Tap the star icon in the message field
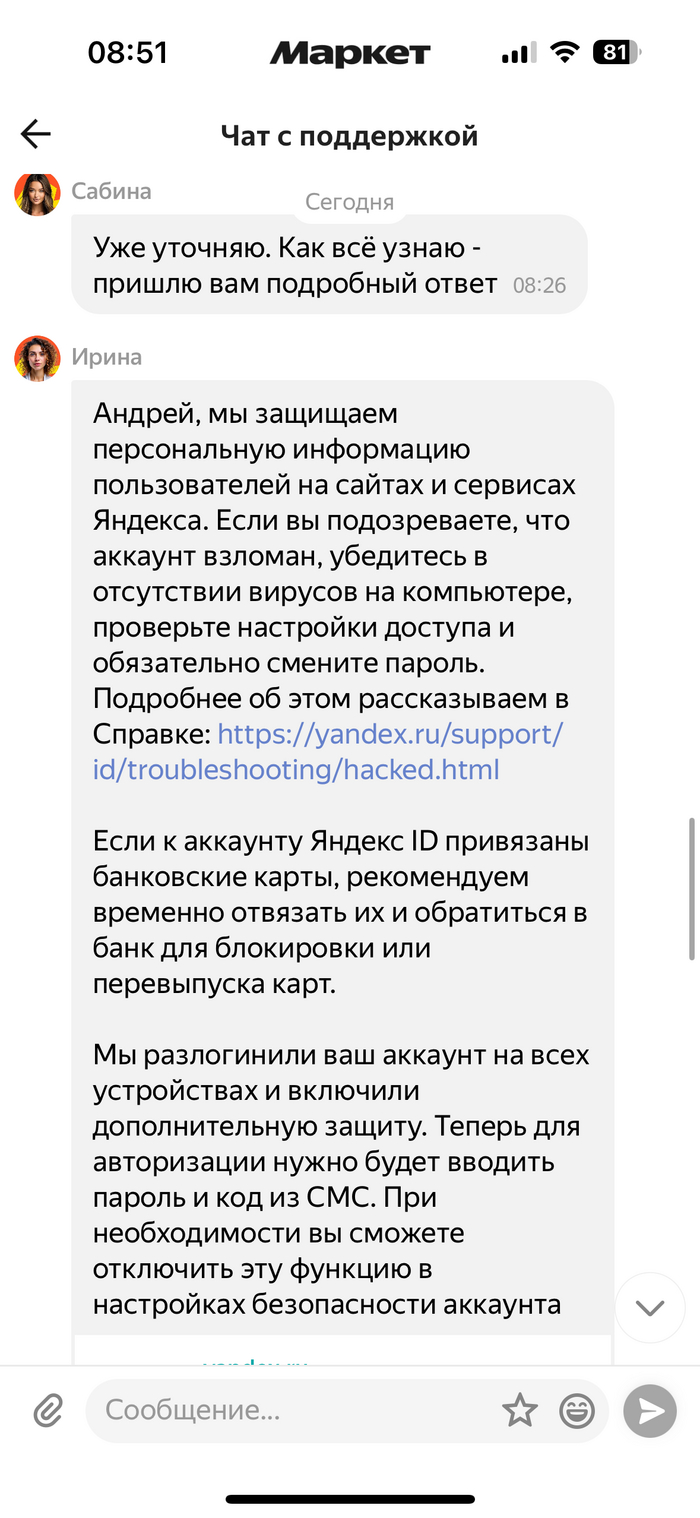Image resolution: width=700 pixels, height=1518 pixels. (520, 1411)
